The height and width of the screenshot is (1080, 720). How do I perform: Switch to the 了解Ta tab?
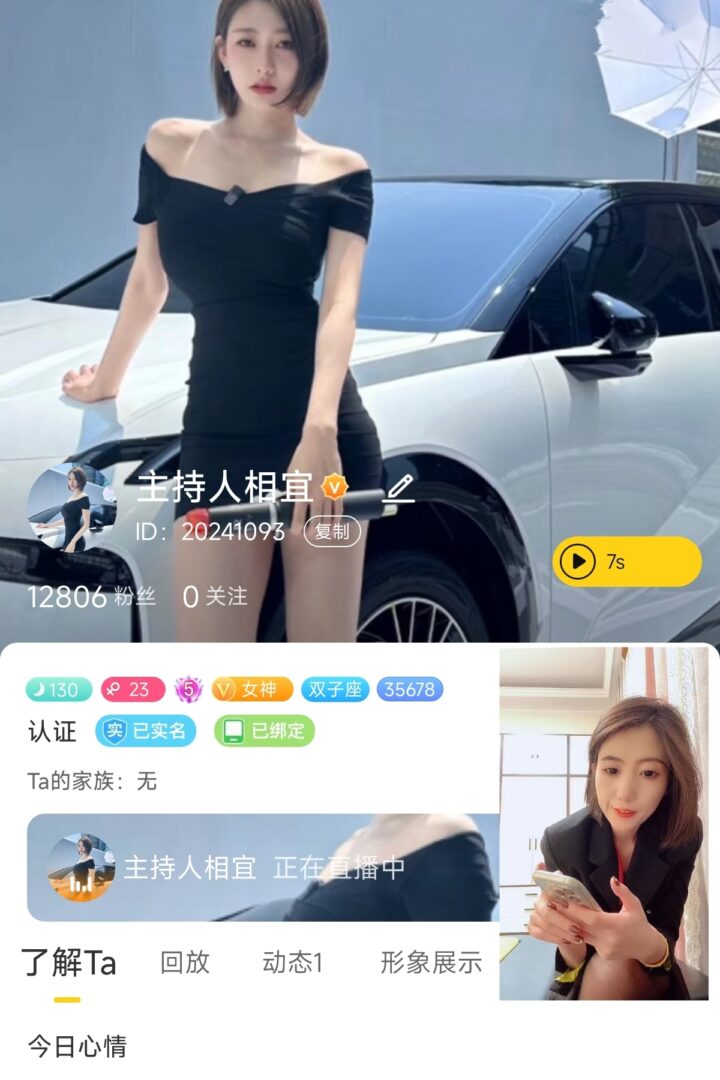pyautogui.click(x=68, y=963)
